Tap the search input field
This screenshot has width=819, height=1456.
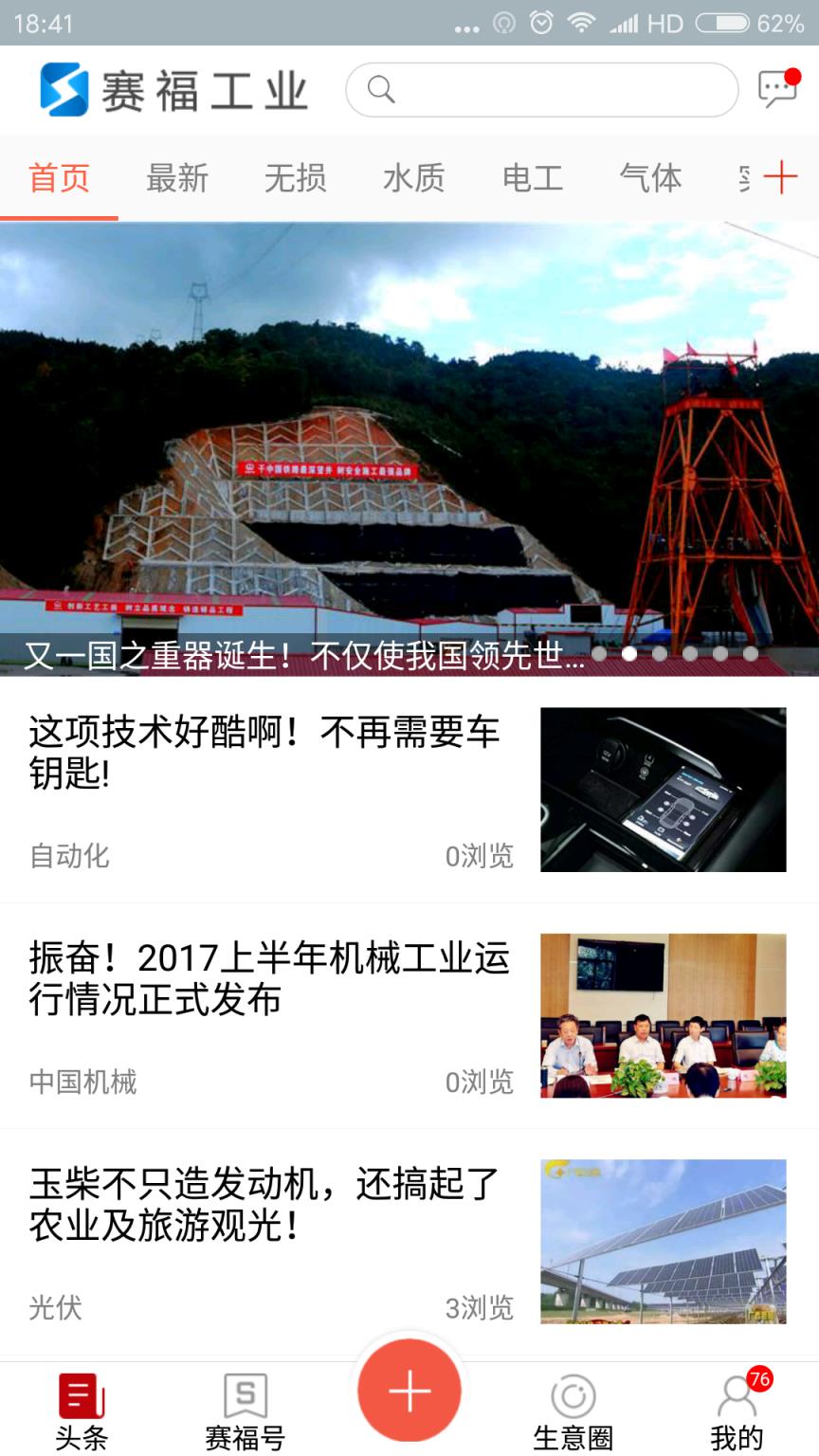pos(542,89)
